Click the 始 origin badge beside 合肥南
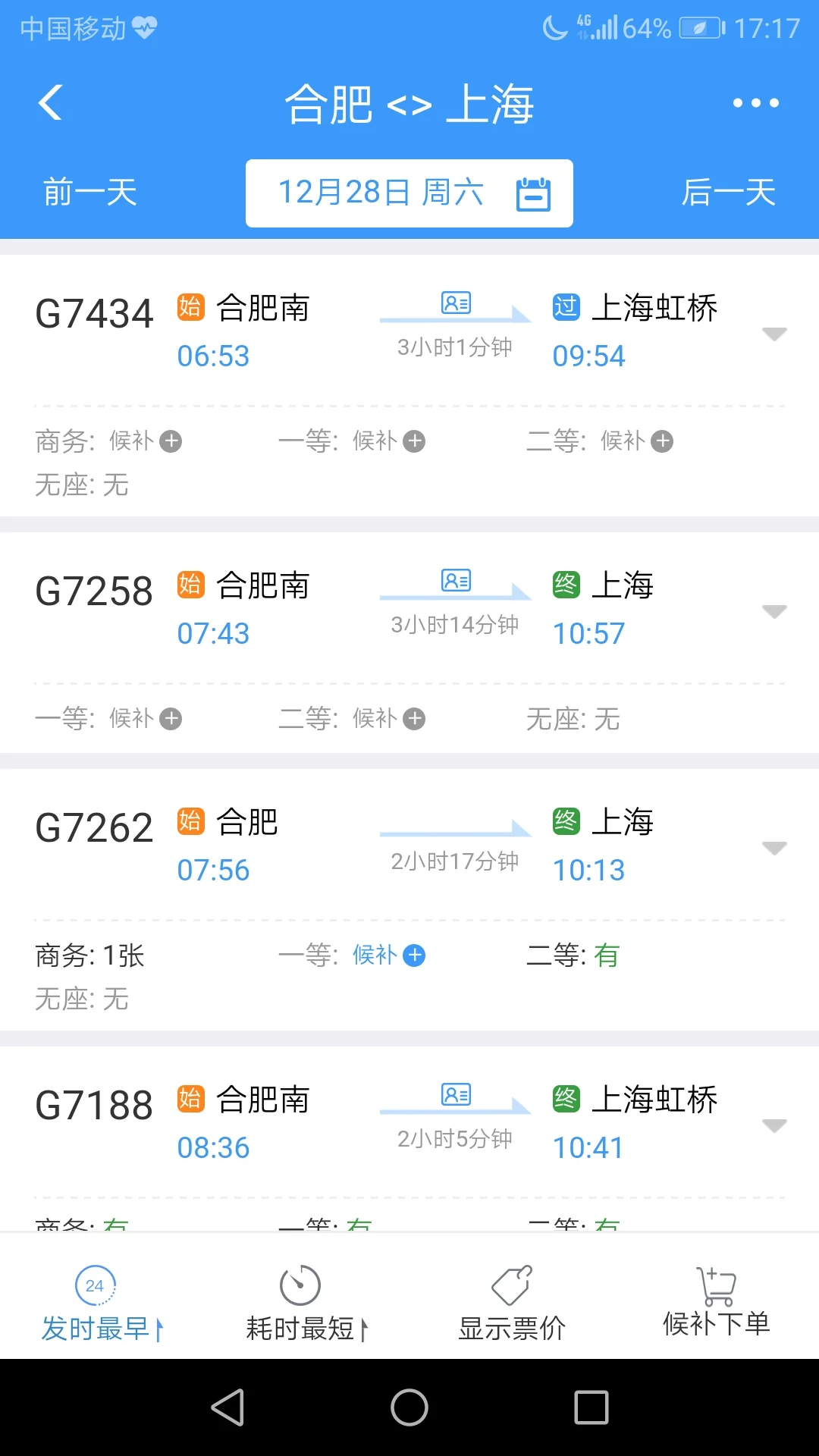This screenshot has width=819, height=1456. tap(190, 307)
